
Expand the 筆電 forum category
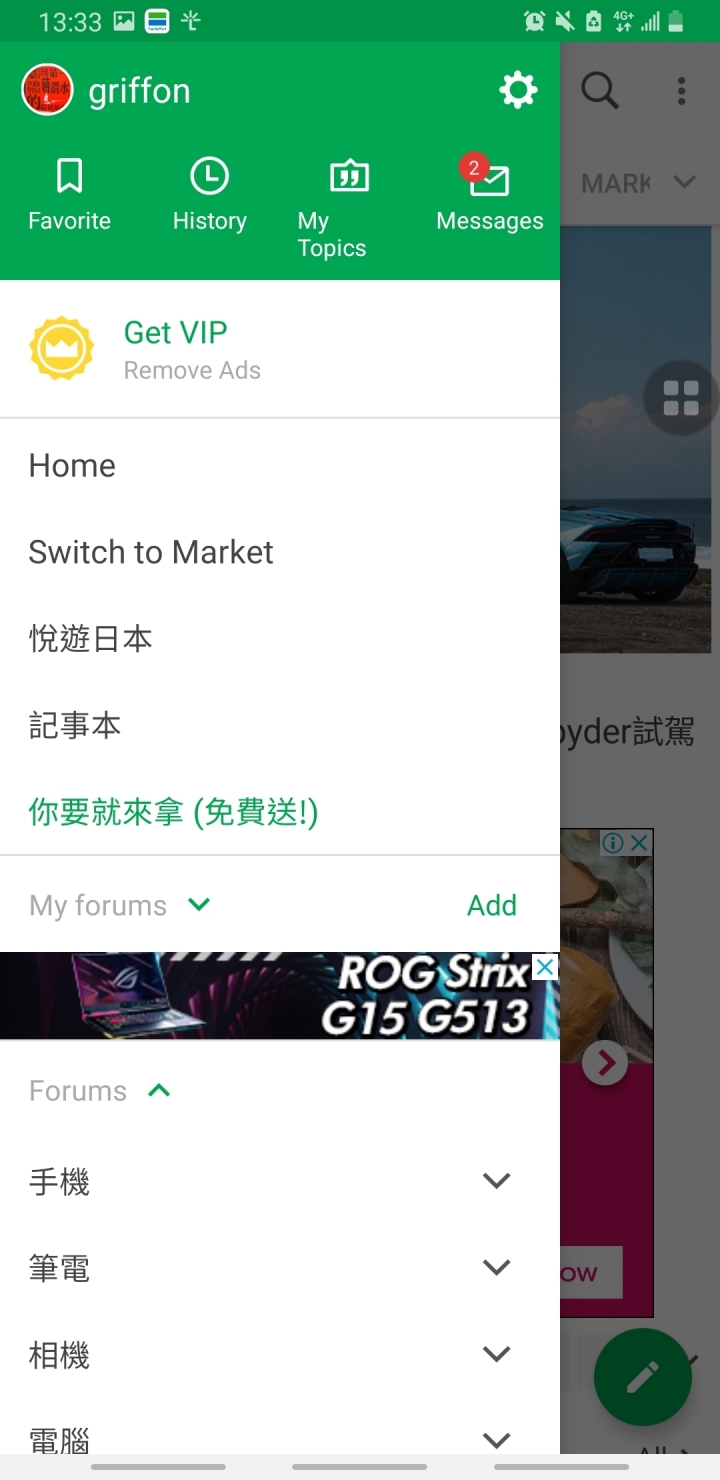coord(497,1268)
